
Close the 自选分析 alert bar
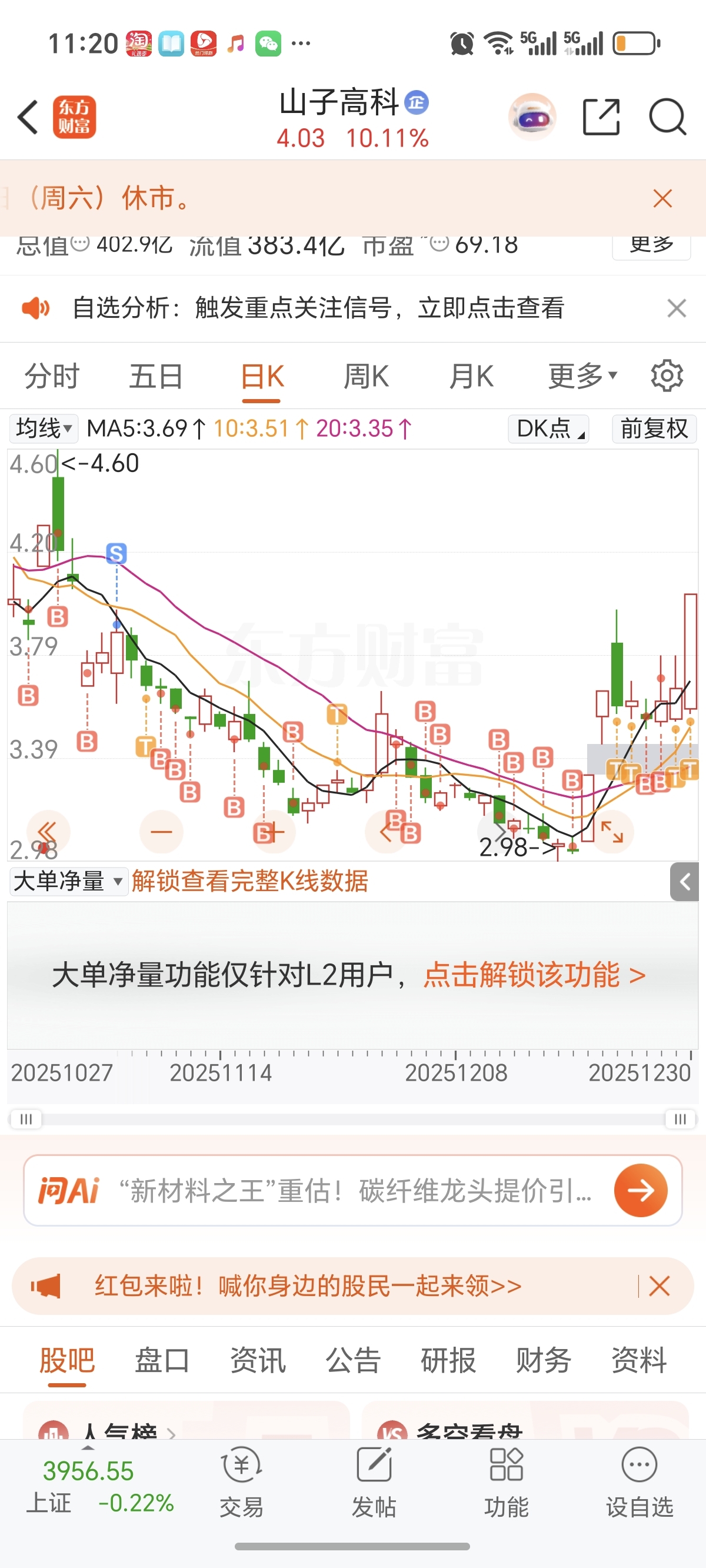click(676, 308)
